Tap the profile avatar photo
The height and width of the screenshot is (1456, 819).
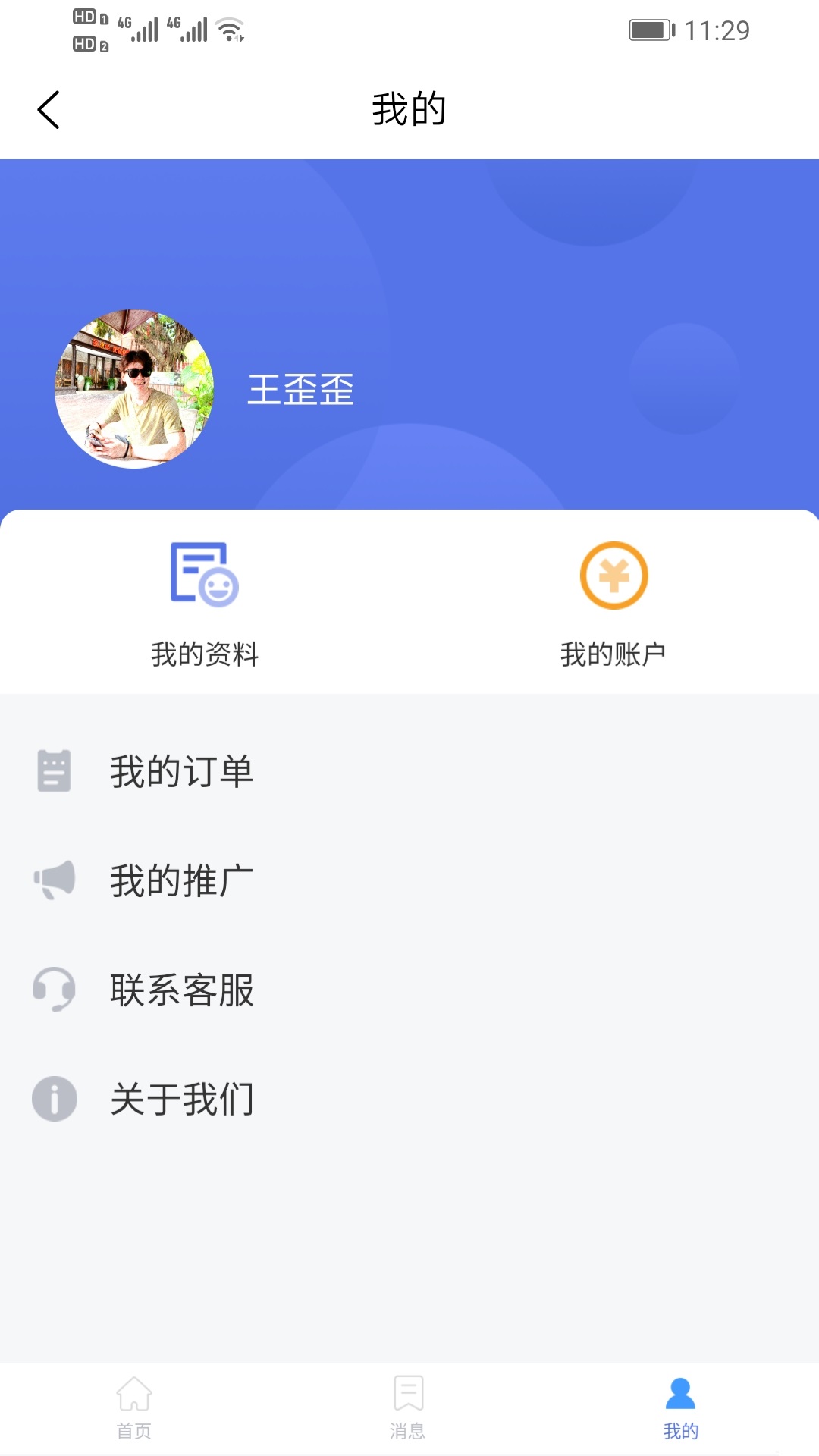[x=134, y=389]
